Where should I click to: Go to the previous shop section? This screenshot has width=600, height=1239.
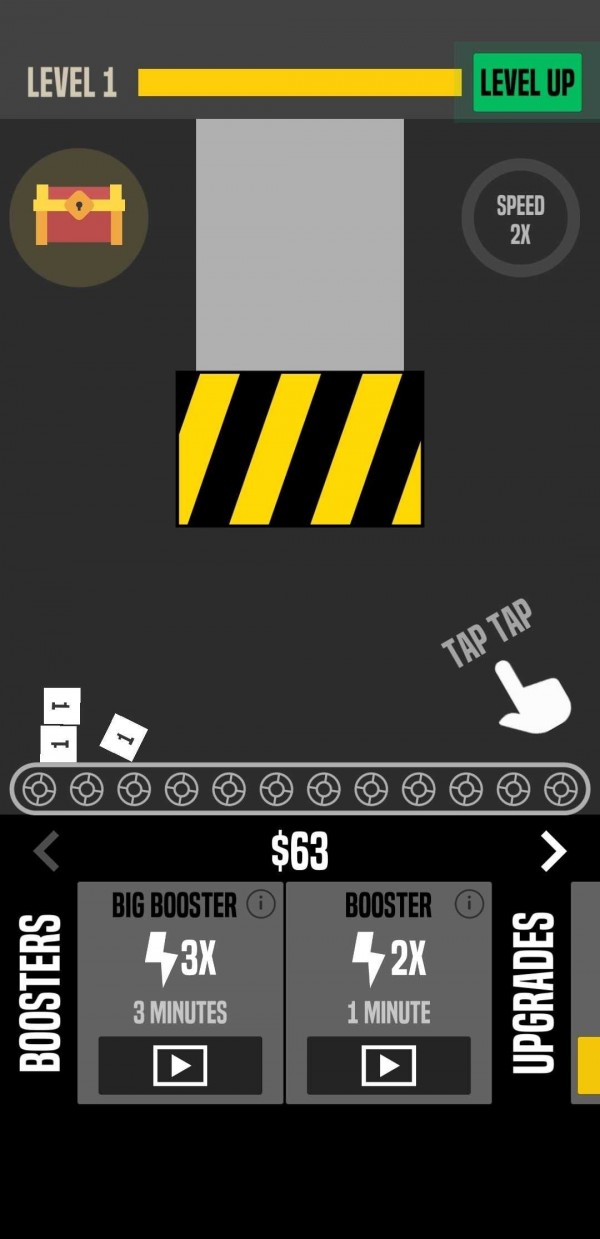pos(47,852)
